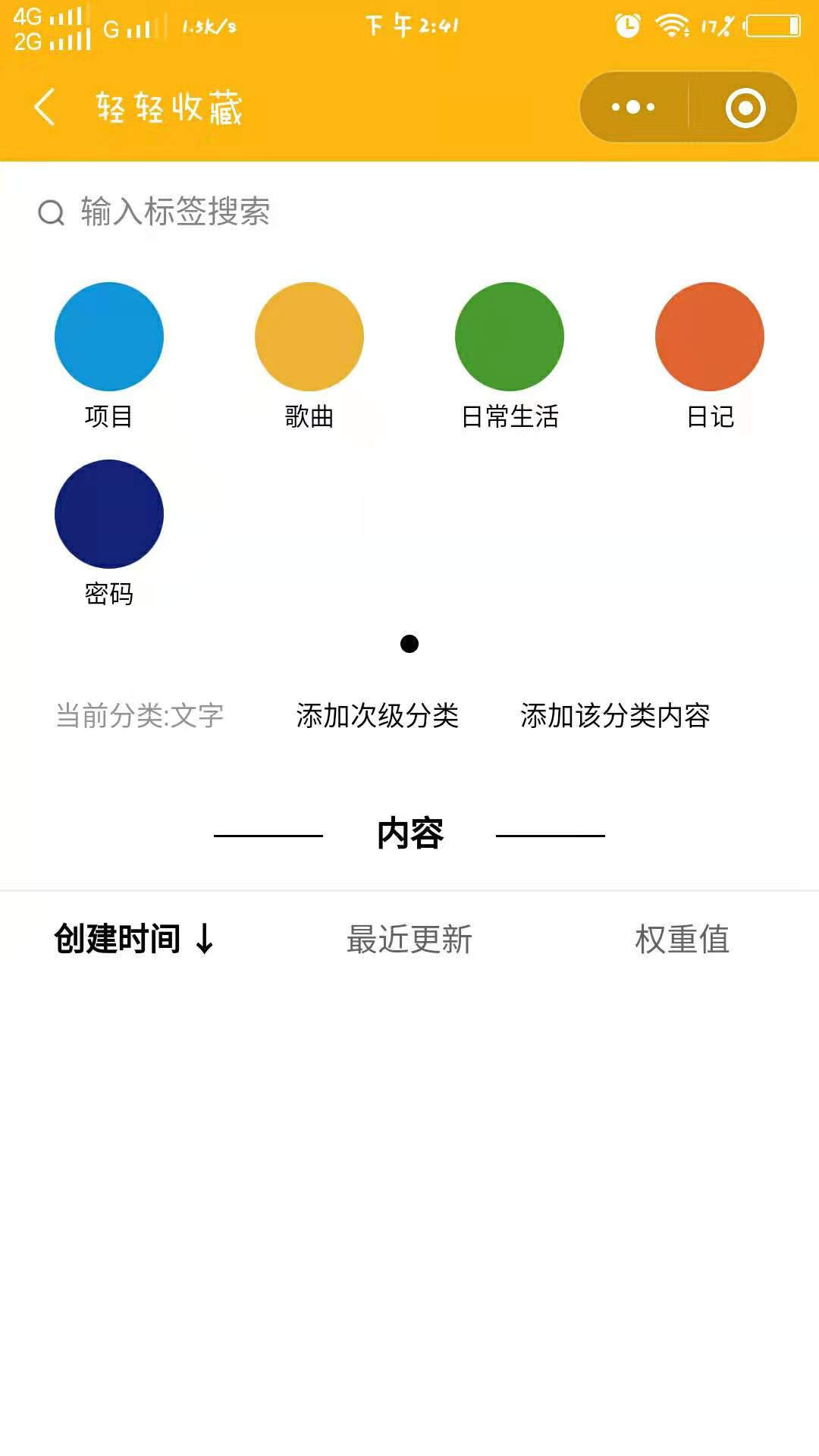Select the 日常生活 category
The width and height of the screenshot is (819, 1456).
[510, 337]
